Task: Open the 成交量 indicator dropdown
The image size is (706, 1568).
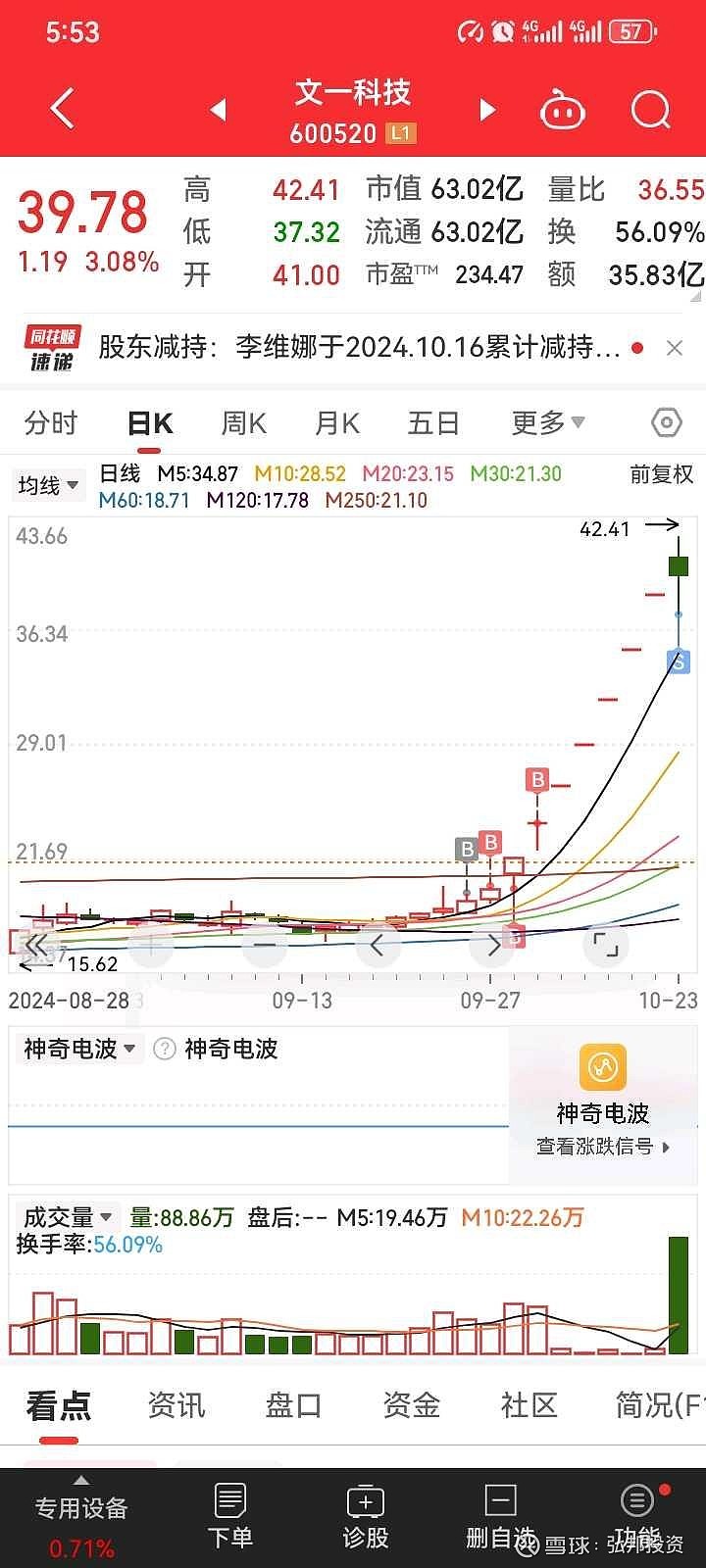Action: [66, 1216]
